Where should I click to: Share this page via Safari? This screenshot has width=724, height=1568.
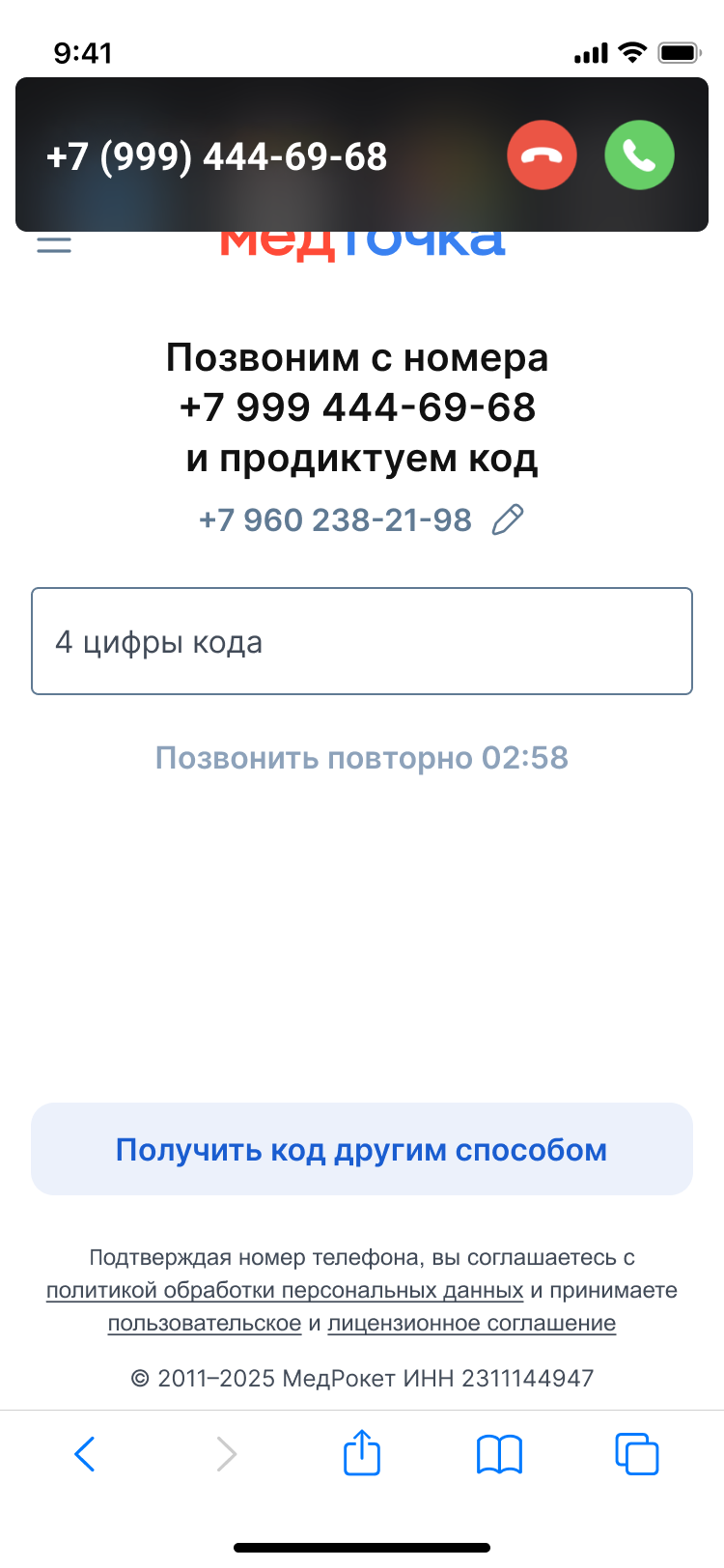[x=362, y=1452]
